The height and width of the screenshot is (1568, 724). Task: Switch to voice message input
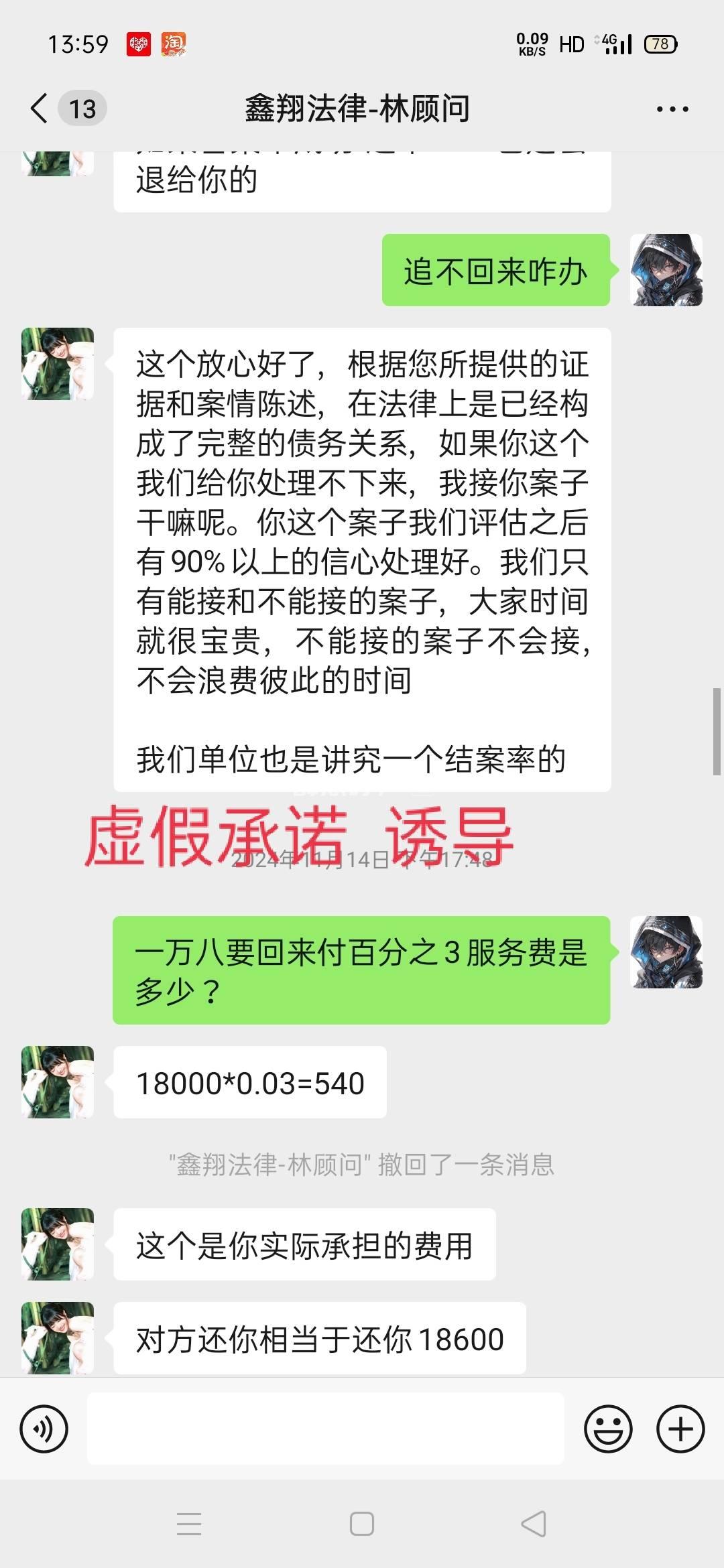pos(44,1429)
